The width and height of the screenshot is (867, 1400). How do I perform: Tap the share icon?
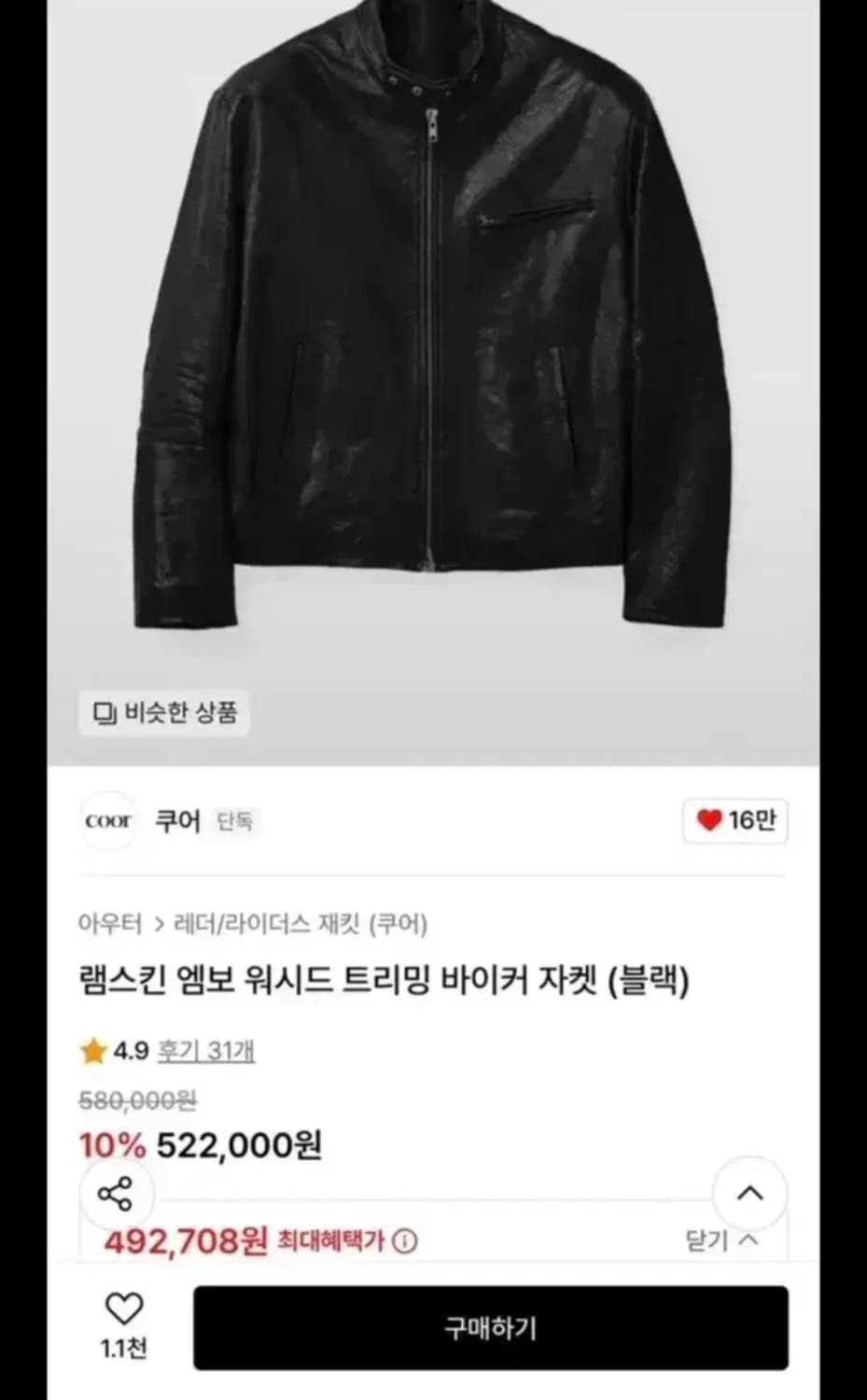point(114,1193)
